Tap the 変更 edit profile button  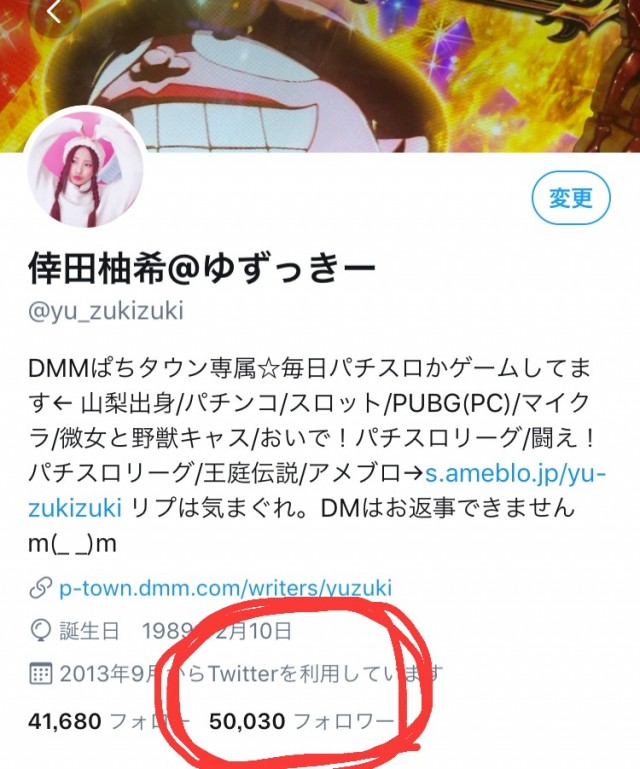(x=571, y=199)
